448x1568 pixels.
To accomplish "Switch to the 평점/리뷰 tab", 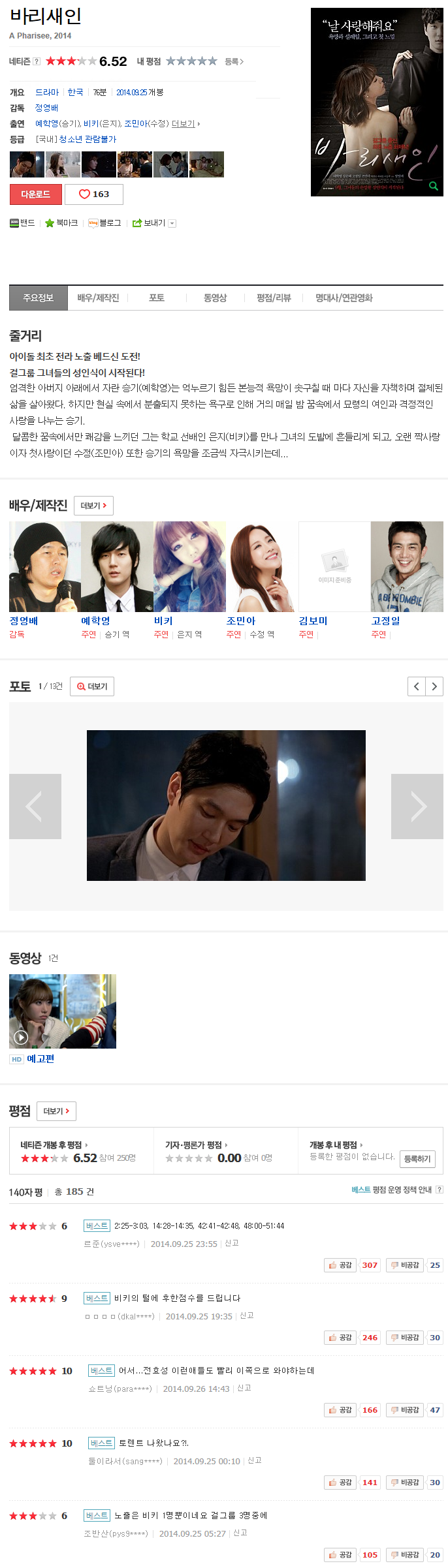I will point(274,298).
